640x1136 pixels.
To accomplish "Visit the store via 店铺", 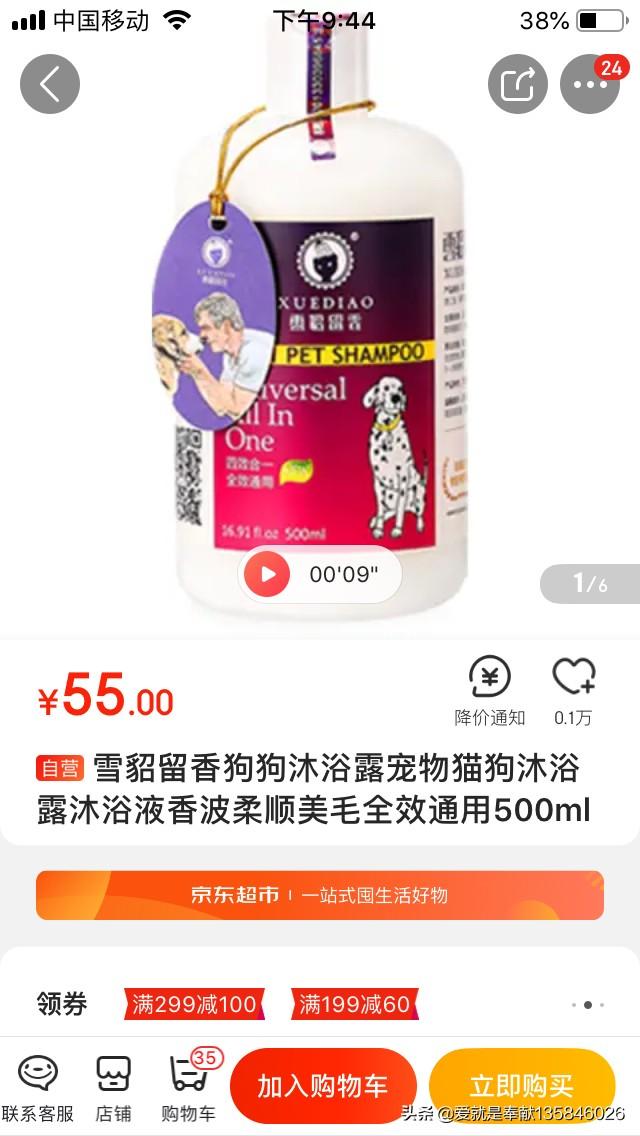I will (113, 1088).
